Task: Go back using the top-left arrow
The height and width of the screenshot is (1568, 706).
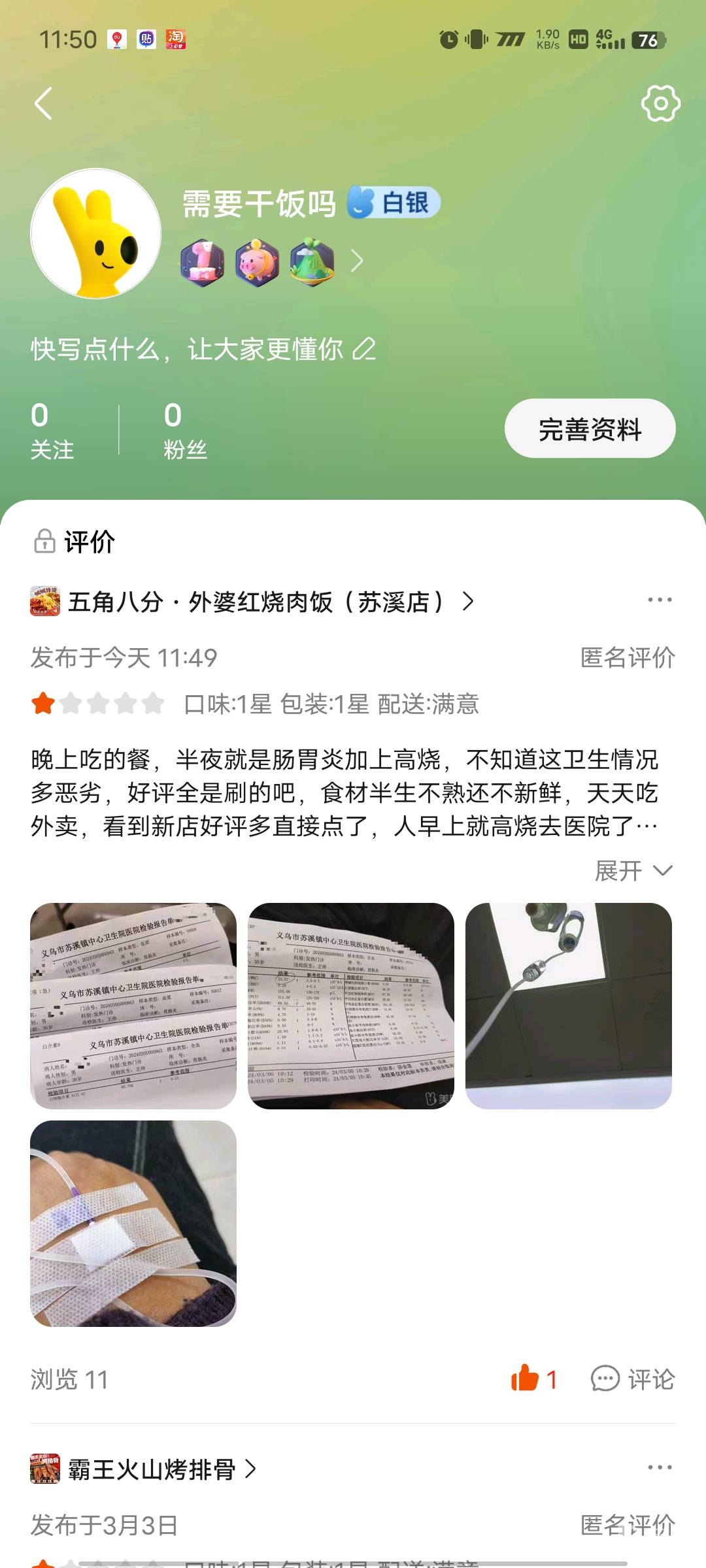Action: pos(43,104)
